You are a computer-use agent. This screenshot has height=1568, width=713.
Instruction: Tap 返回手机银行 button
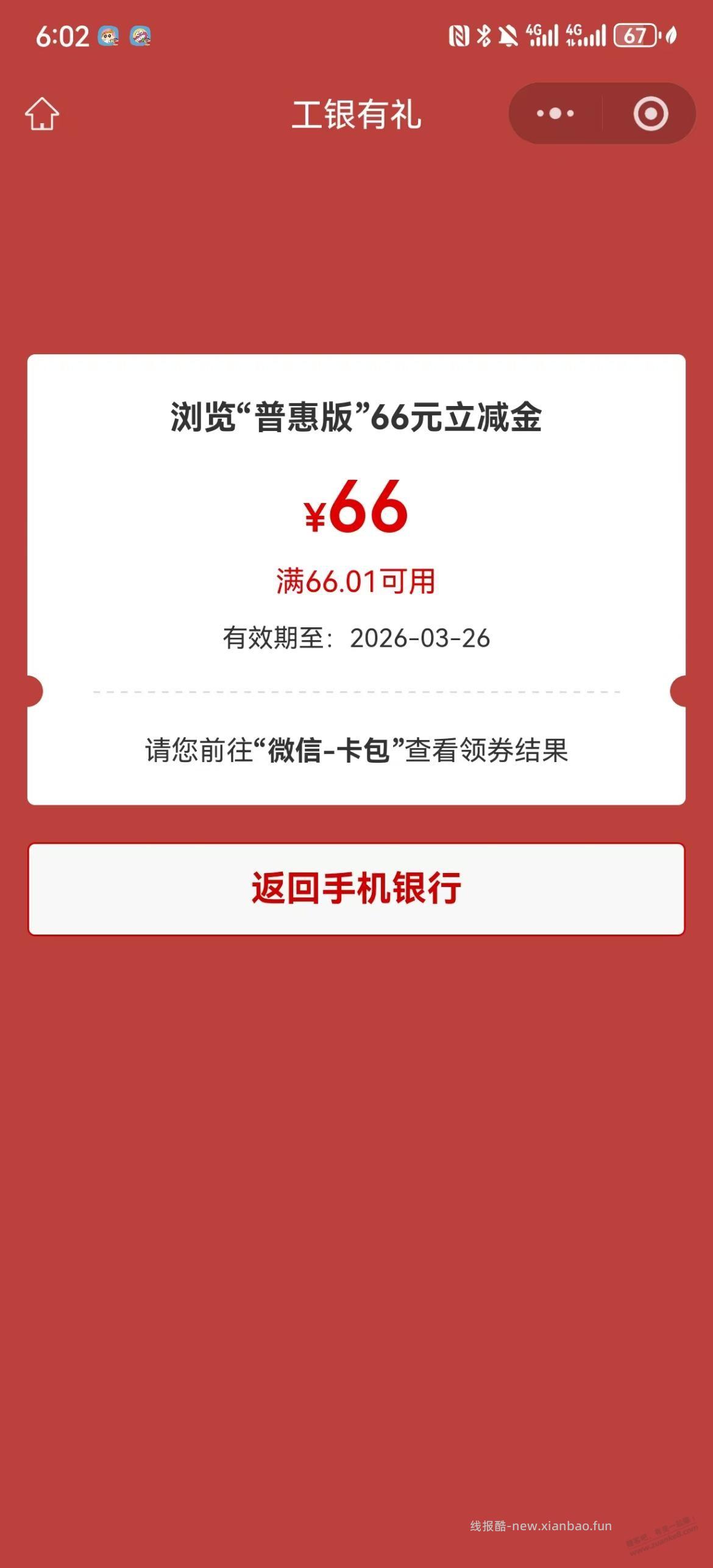(x=357, y=889)
